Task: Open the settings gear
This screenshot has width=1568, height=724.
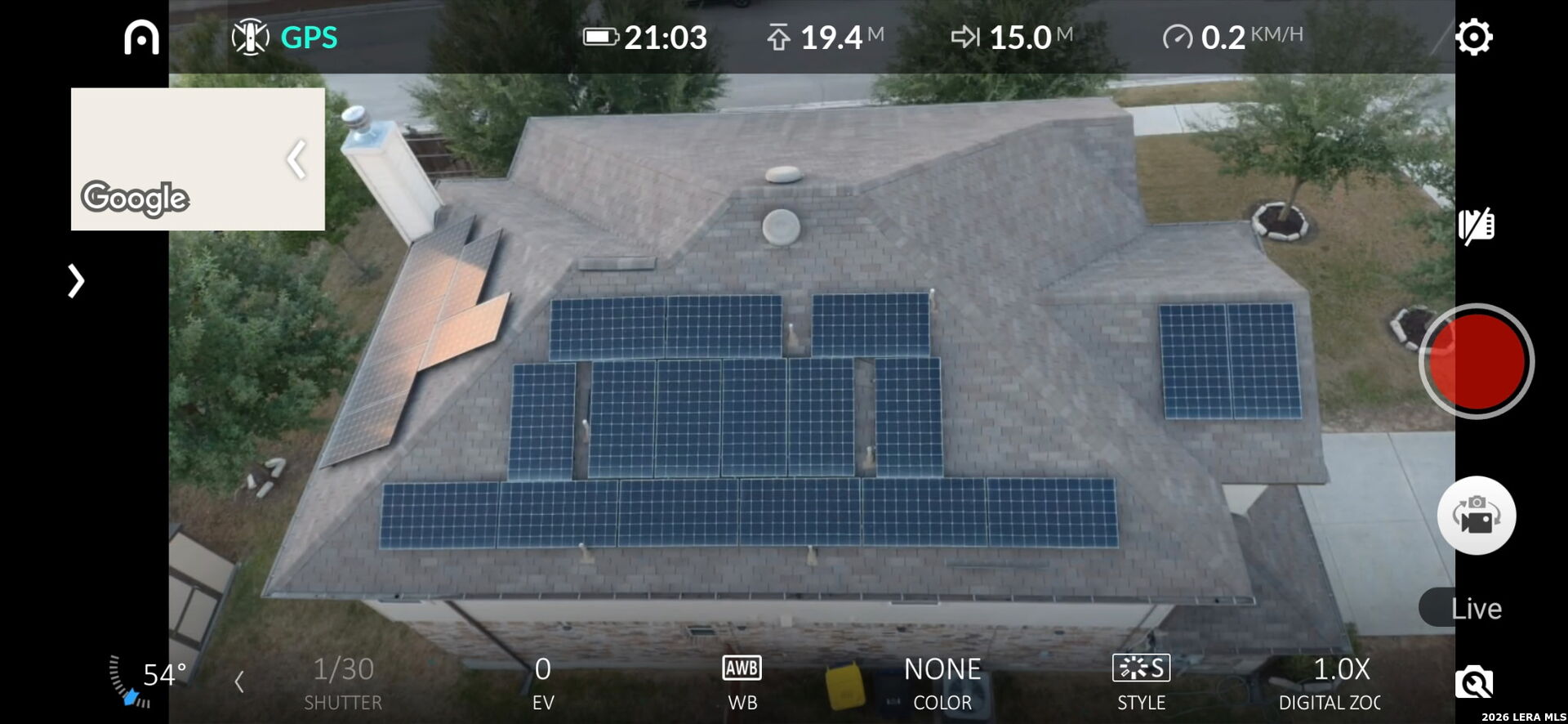Action: tap(1473, 38)
